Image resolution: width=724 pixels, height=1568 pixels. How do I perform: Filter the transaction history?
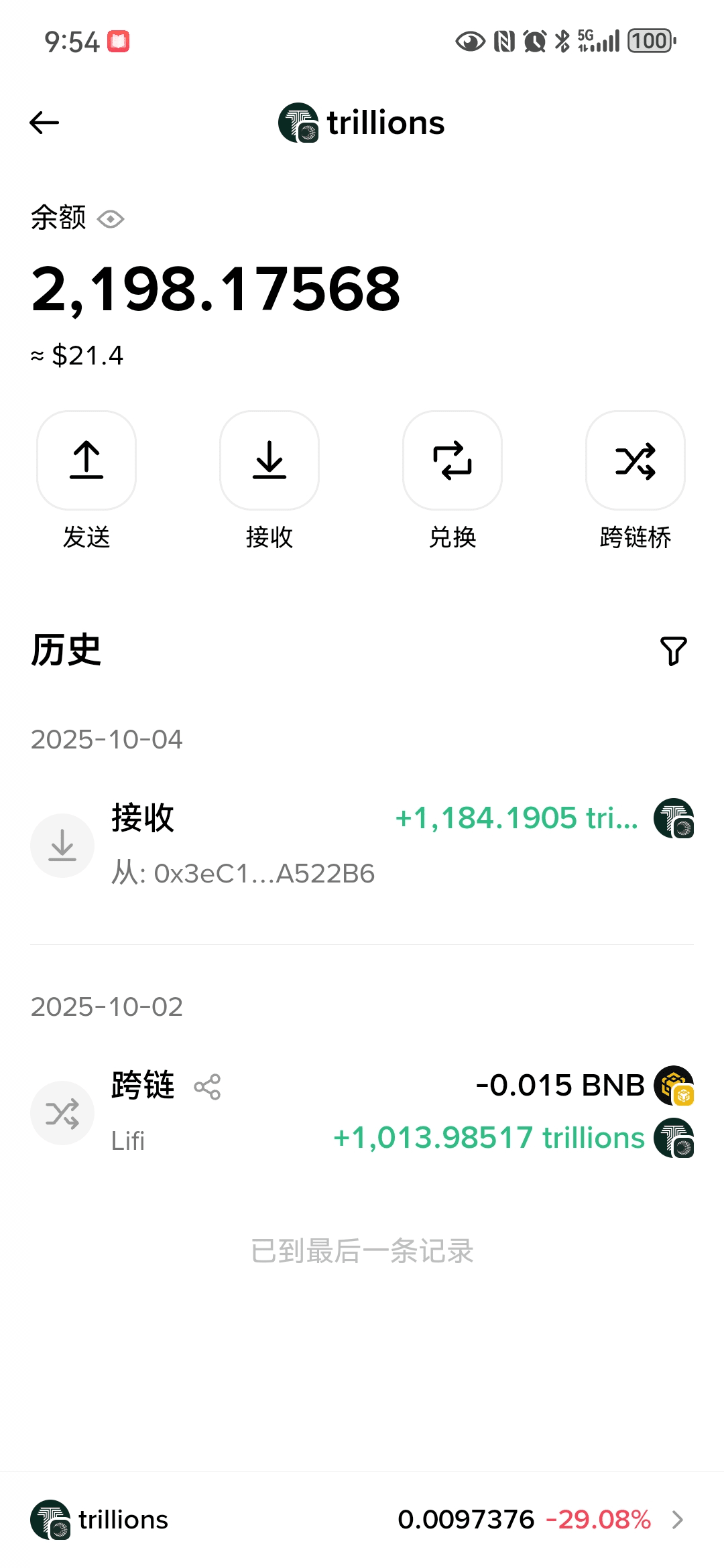click(x=673, y=651)
